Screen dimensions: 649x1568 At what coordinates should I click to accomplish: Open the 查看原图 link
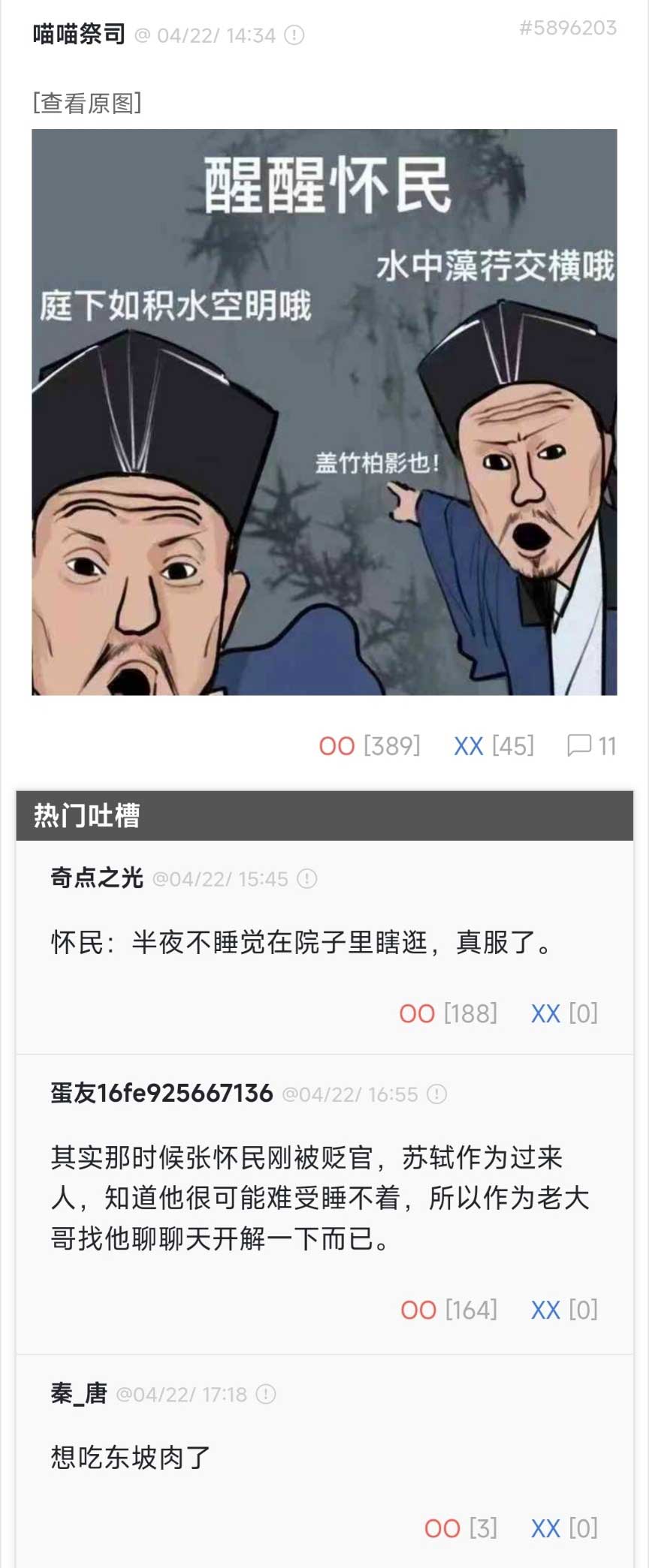[86, 103]
